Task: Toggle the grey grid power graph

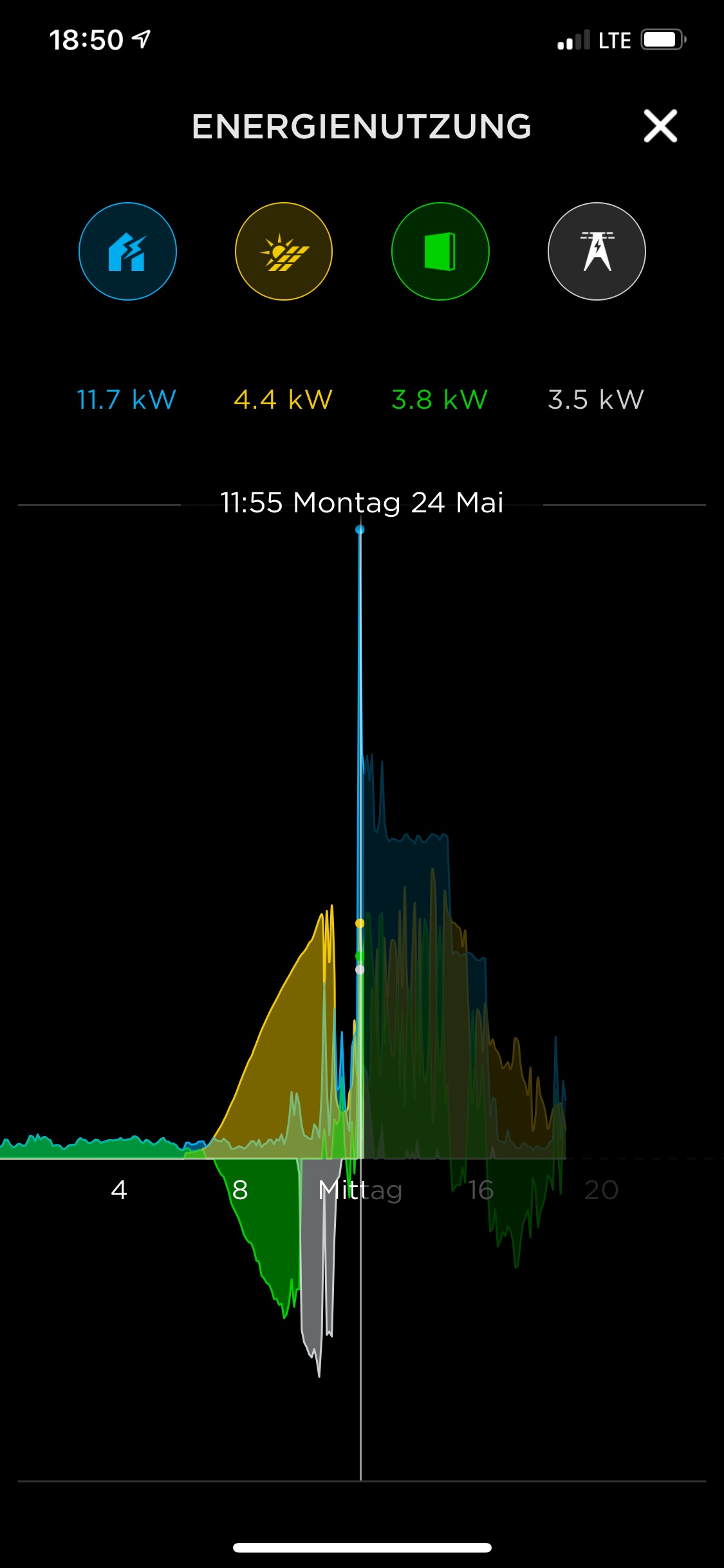Action: [597, 252]
